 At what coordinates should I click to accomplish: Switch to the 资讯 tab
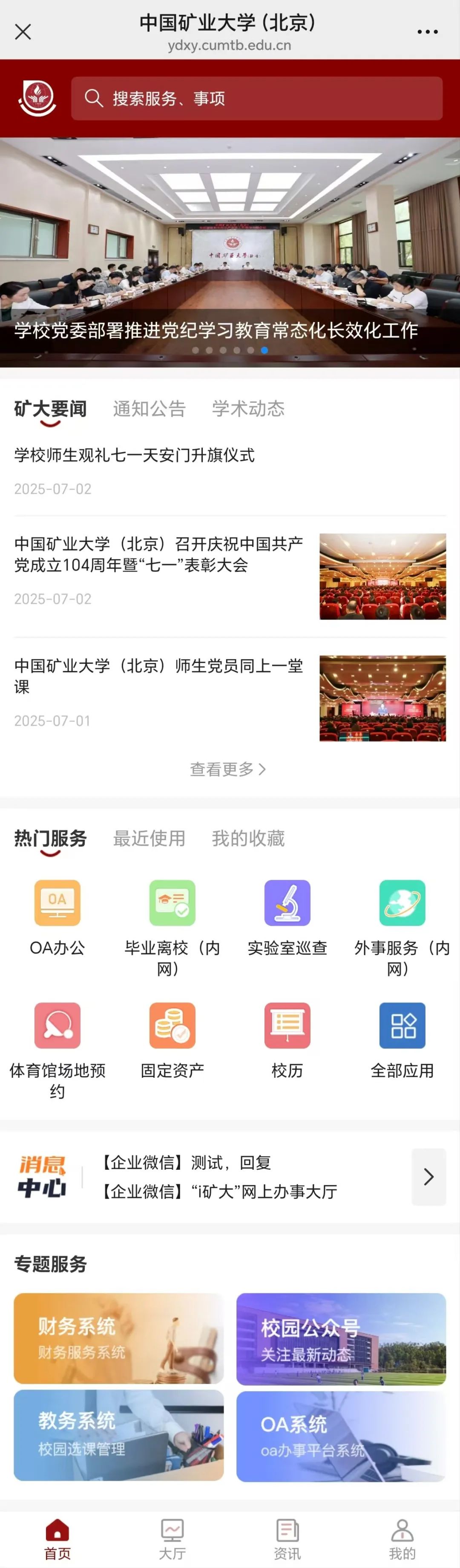click(287, 1539)
